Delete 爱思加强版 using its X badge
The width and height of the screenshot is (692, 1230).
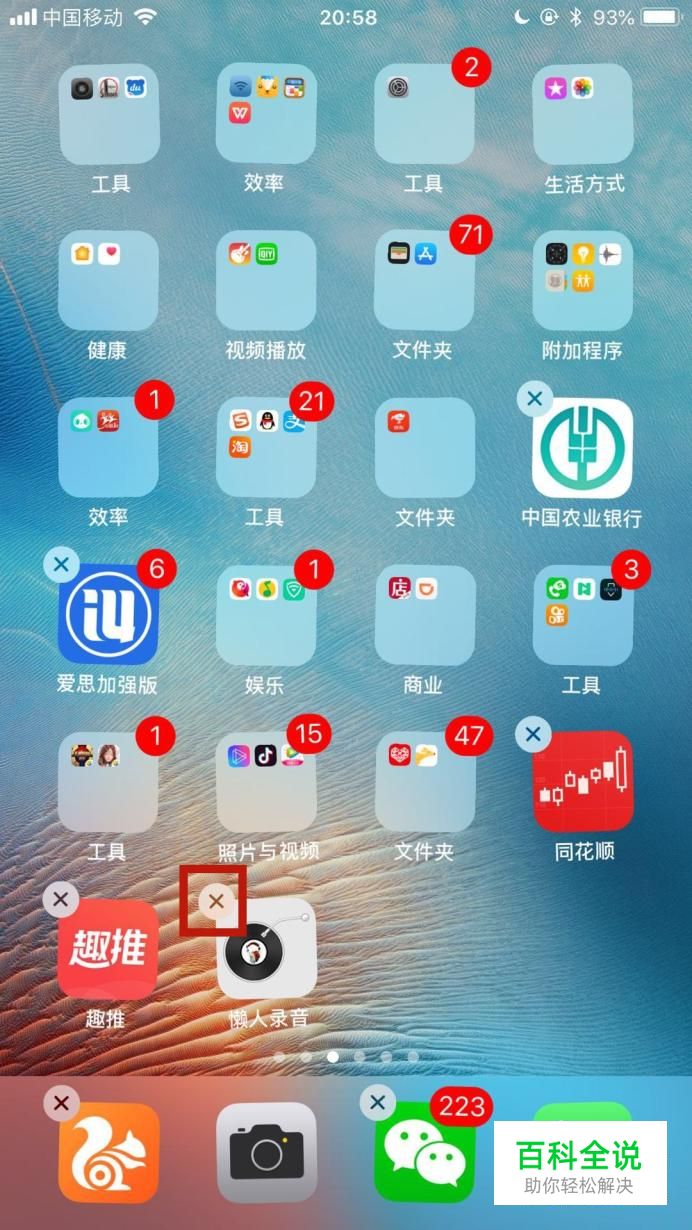tap(61, 565)
